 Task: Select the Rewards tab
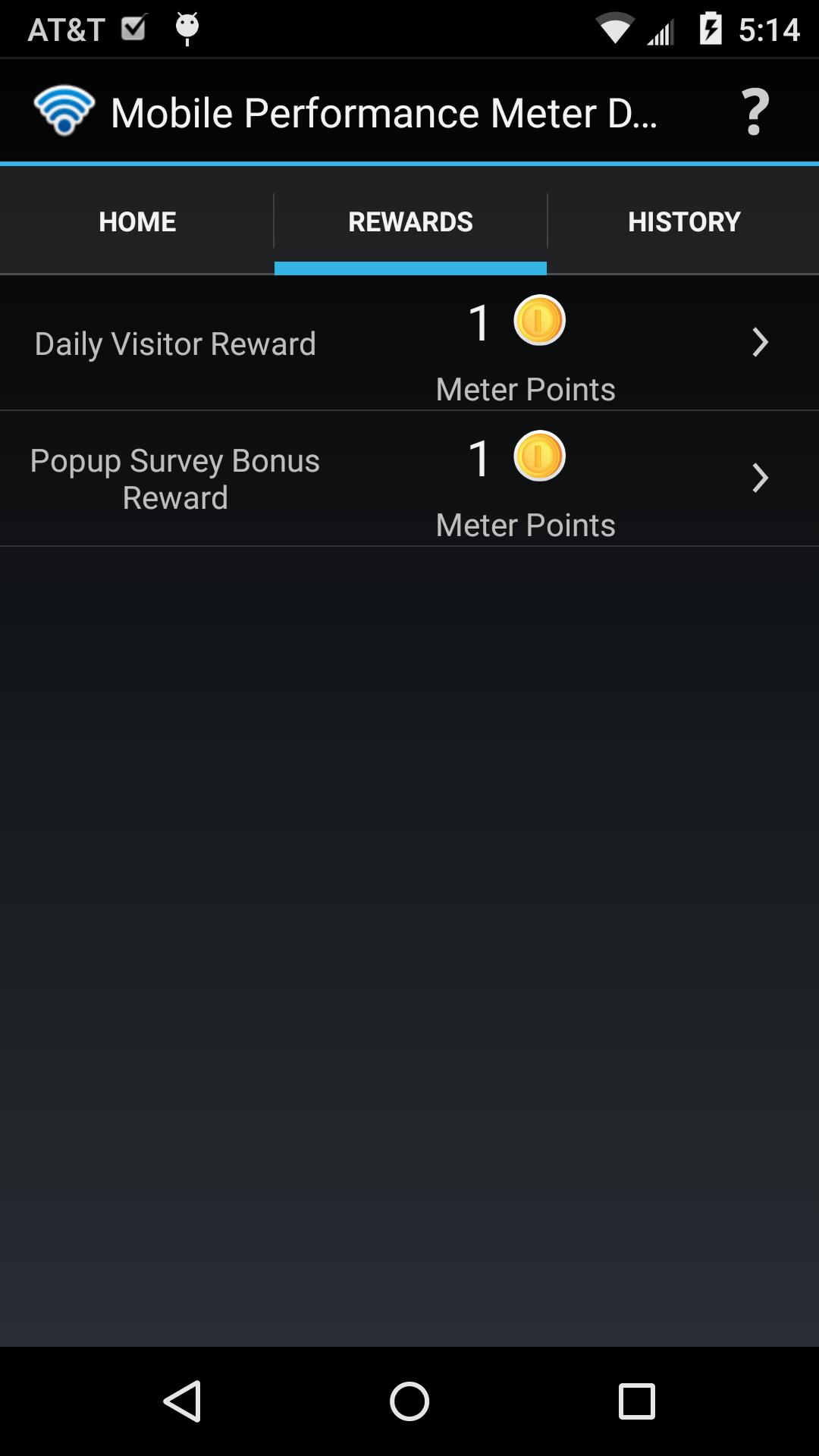[x=410, y=221]
